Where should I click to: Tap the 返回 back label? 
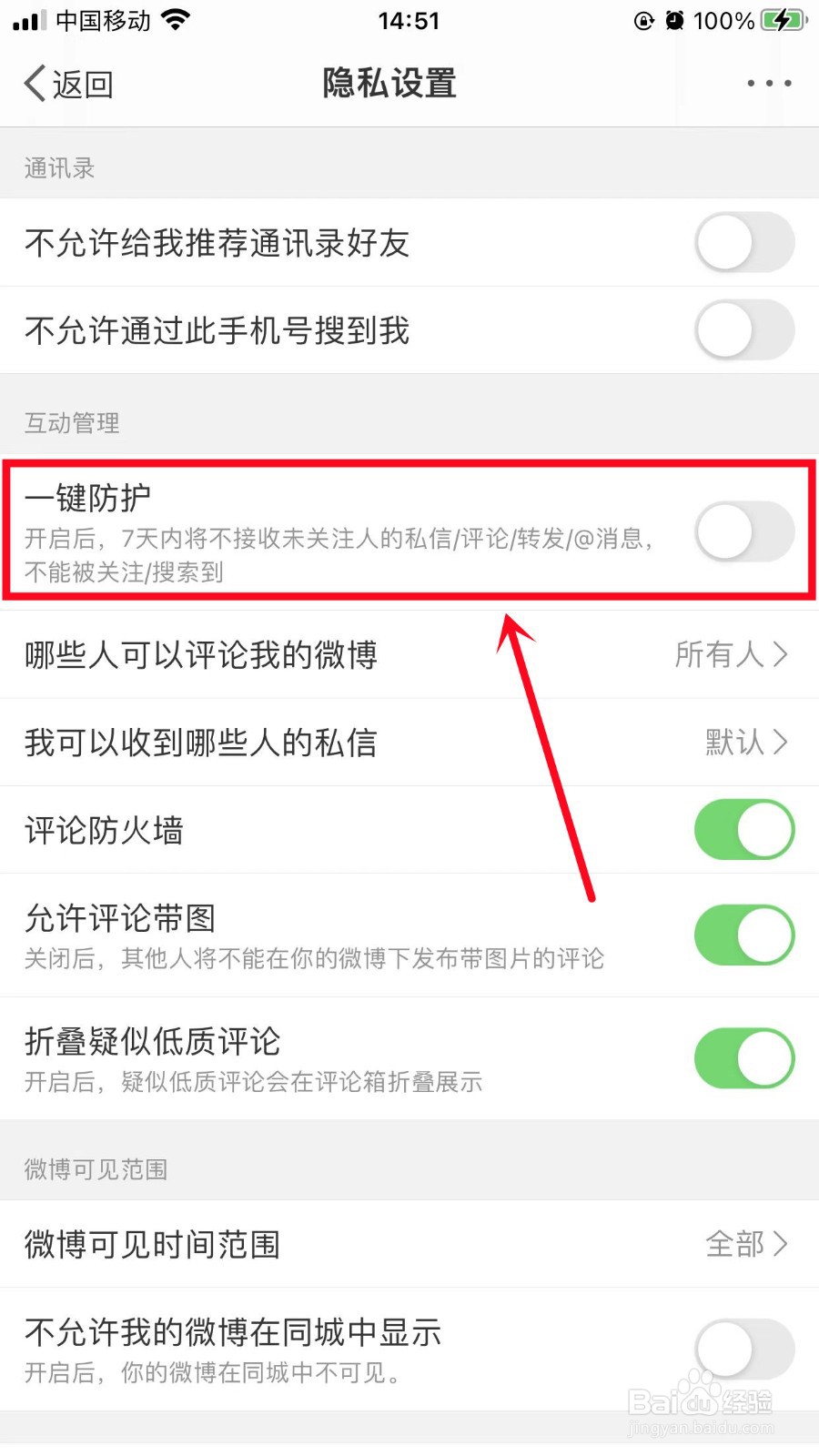pyautogui.click(x=80, y=83)
